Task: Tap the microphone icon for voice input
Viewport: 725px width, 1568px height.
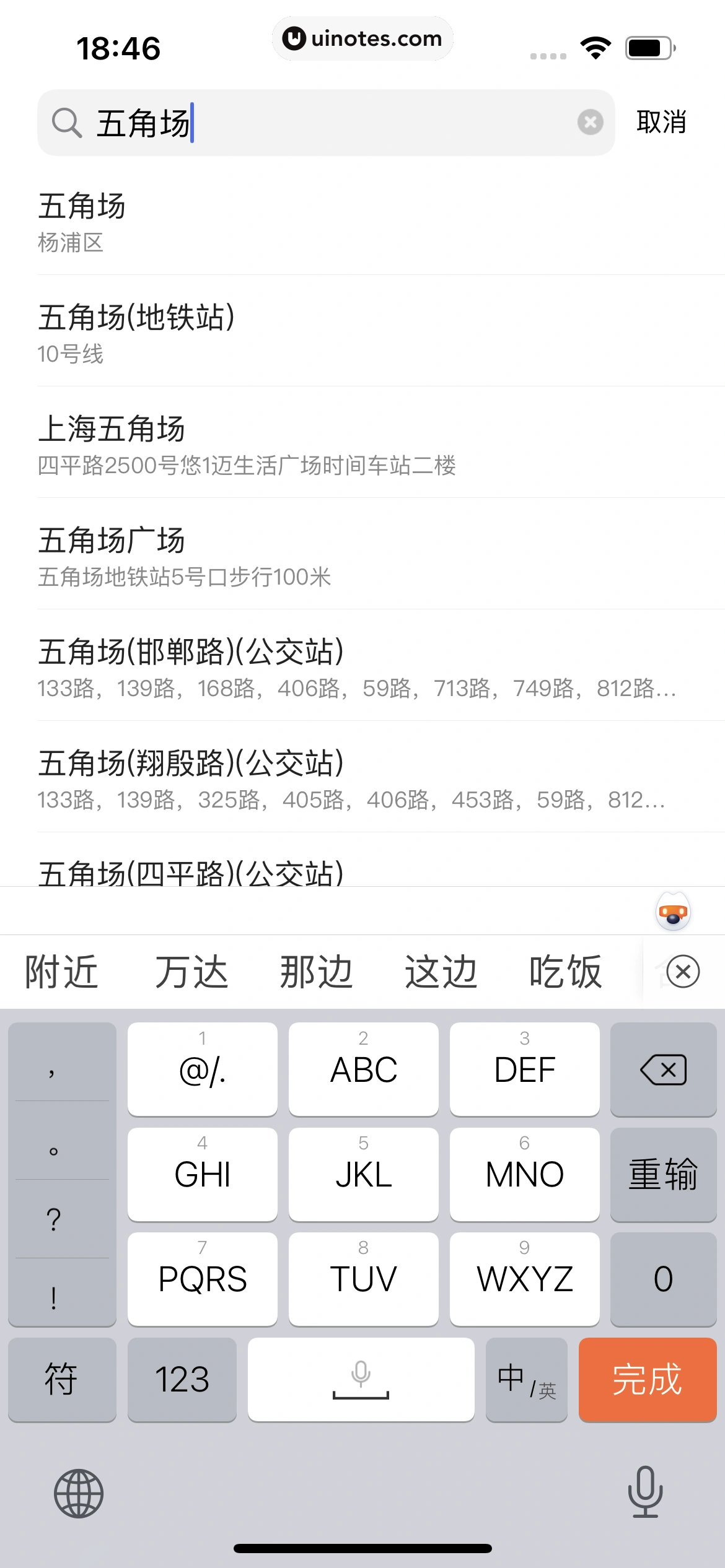Action: coord(646,1493)
